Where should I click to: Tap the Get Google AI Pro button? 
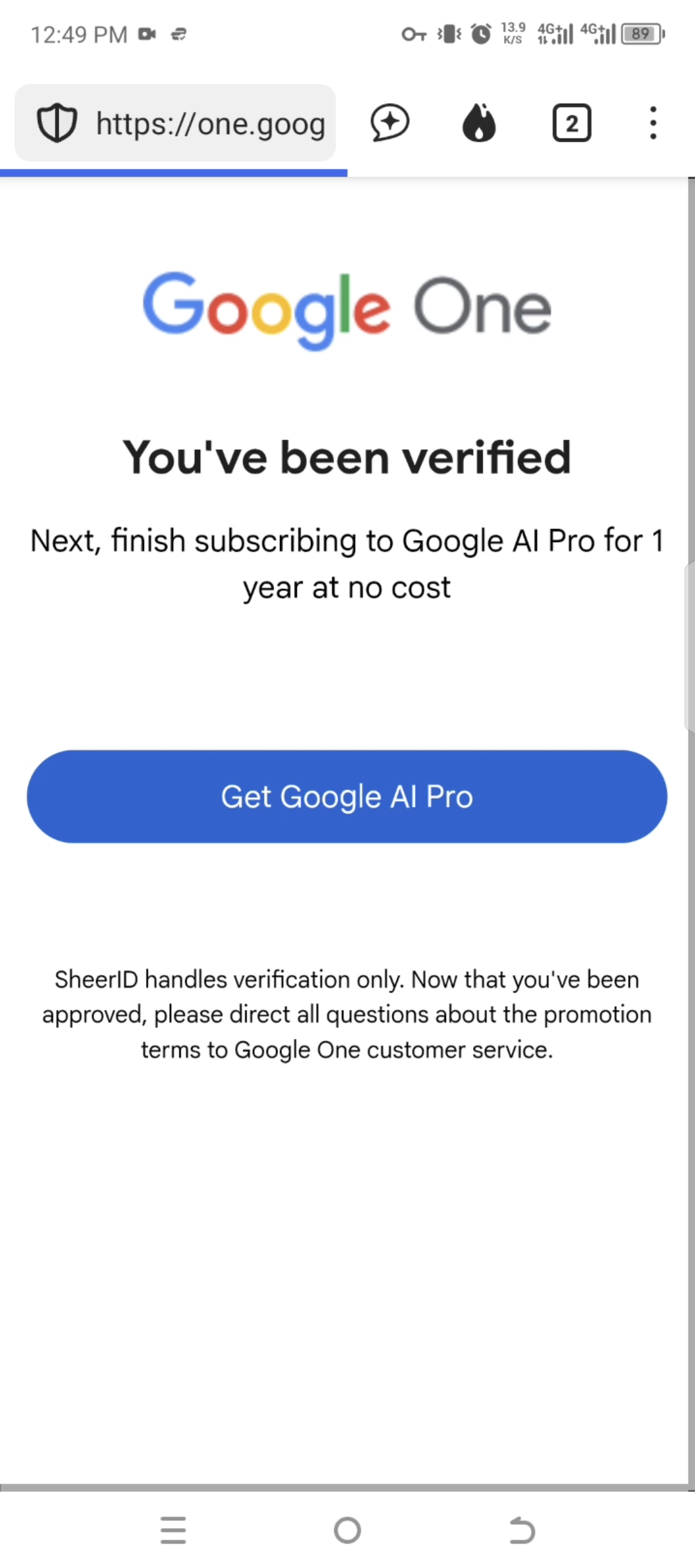point(347,796)
